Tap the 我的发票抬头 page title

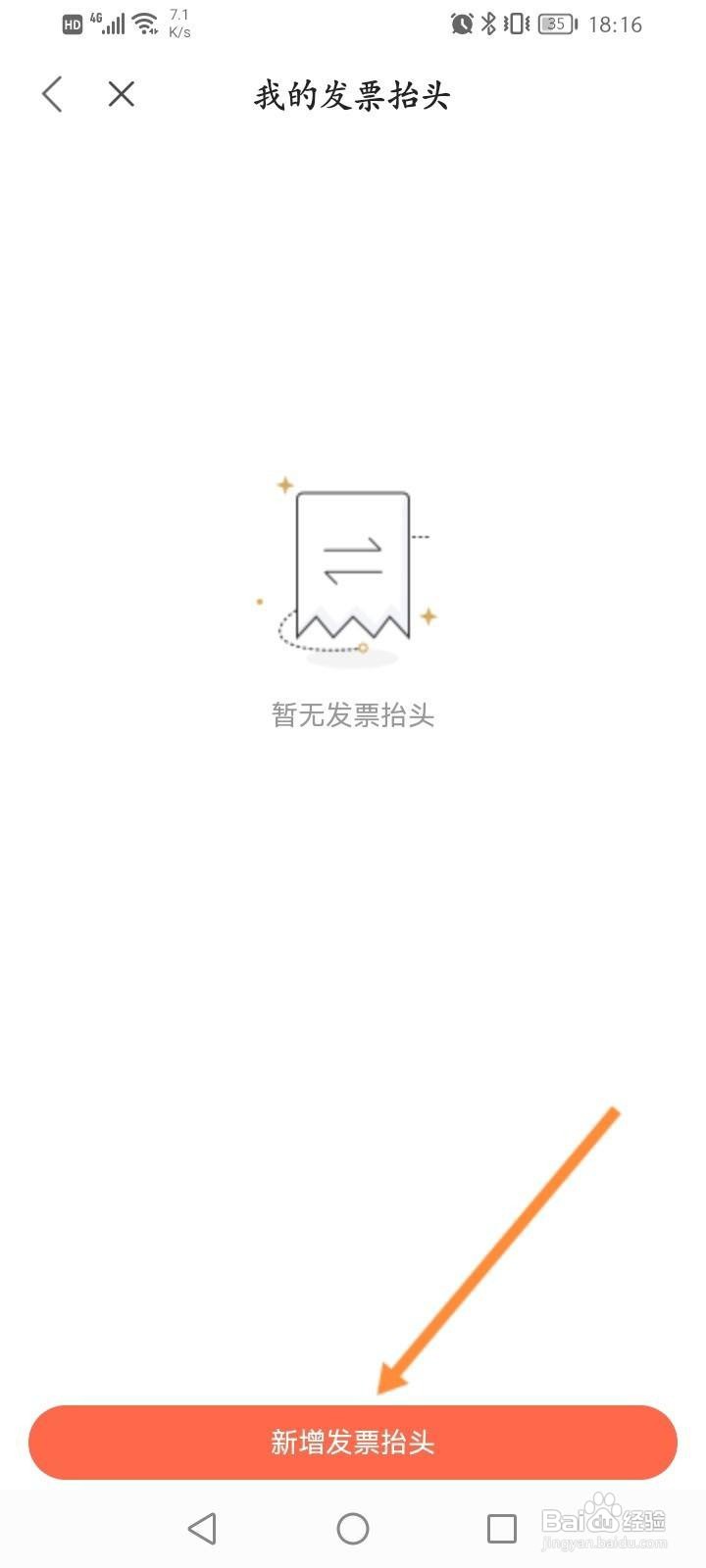click(352, 95)
